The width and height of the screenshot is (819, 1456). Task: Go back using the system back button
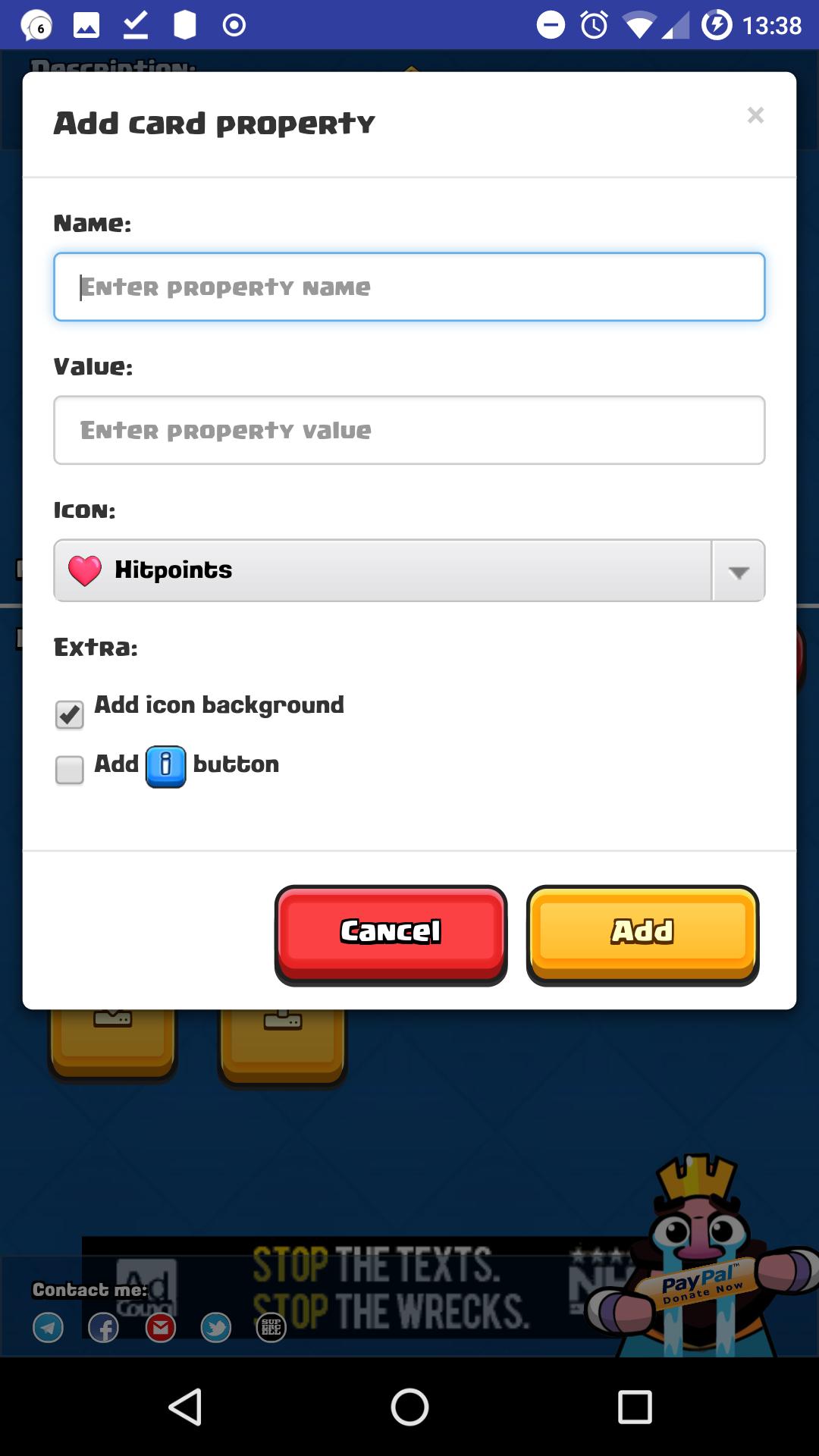click(x=185, y=1407)
